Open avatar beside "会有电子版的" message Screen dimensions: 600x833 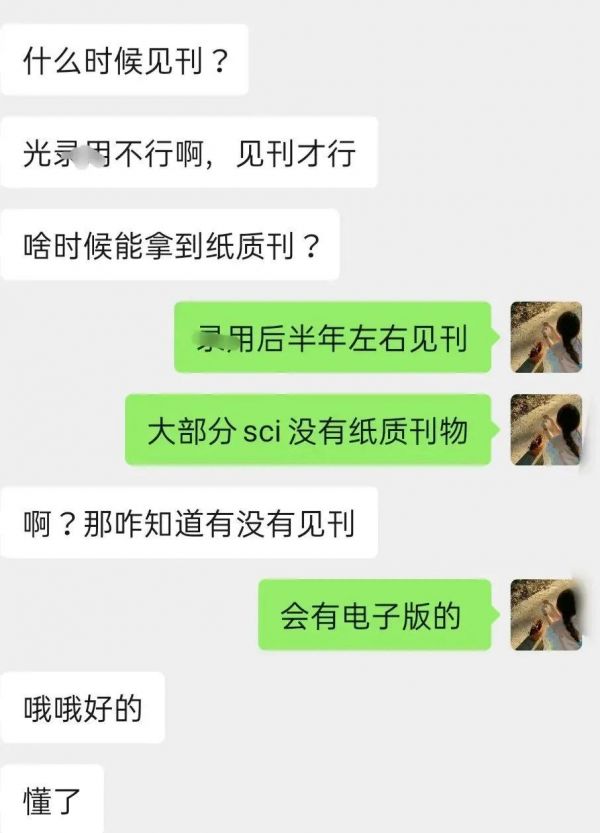point(546,614)
